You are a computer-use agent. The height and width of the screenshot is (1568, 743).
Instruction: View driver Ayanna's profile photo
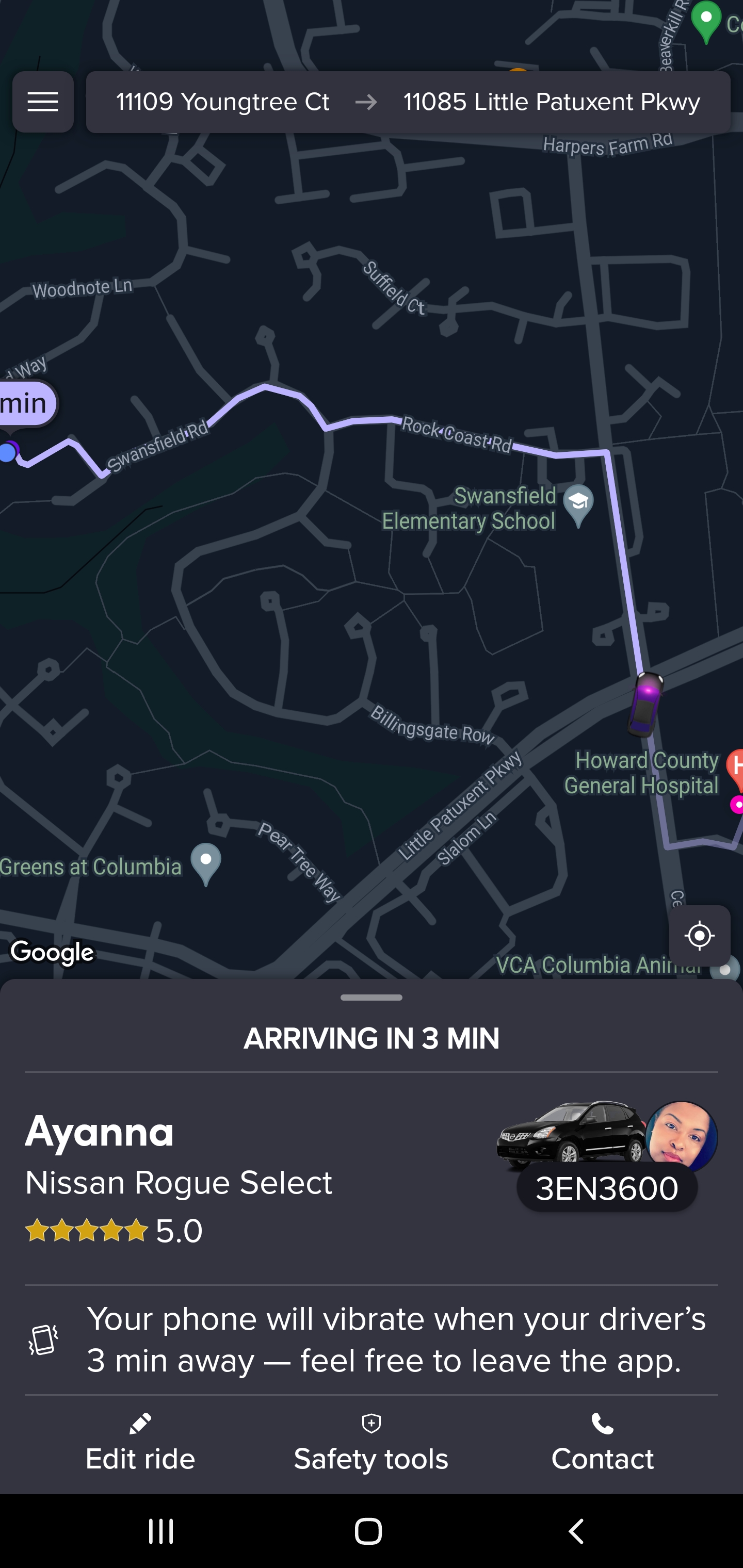click(682, 1135)
